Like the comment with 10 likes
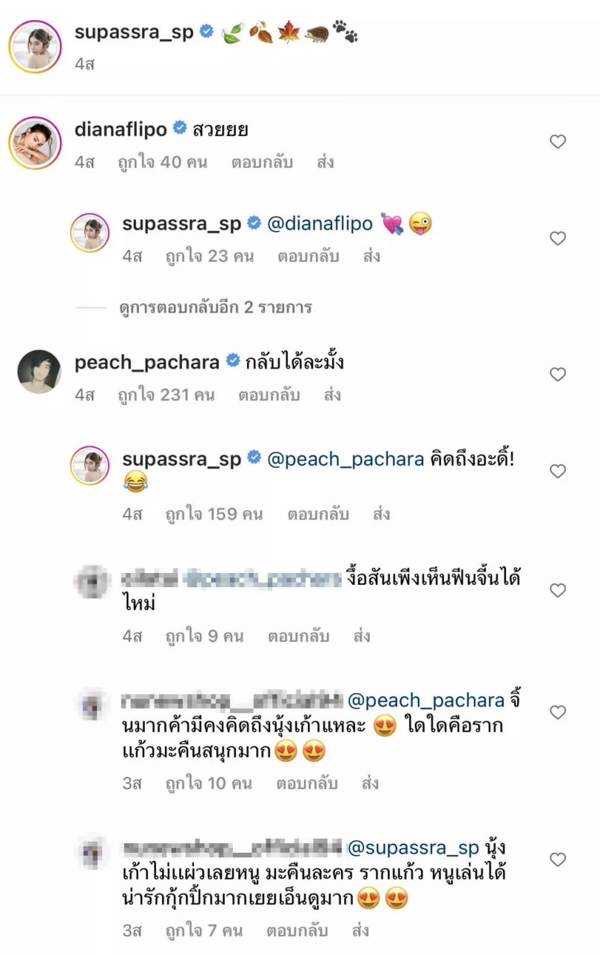 558,712
